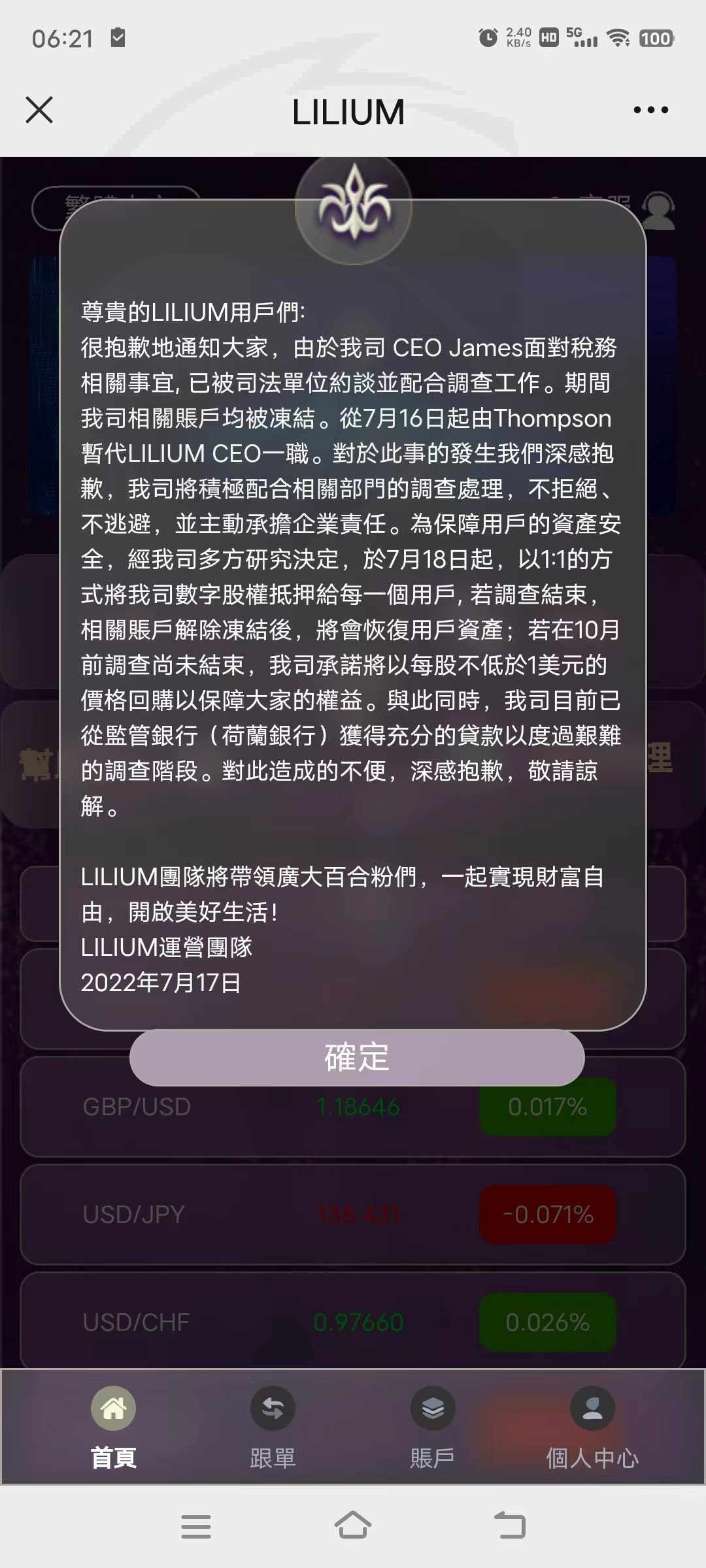Select the USD/JPY currency pair row
This screenshot has height=1568, width=706.
[353, 1215]
